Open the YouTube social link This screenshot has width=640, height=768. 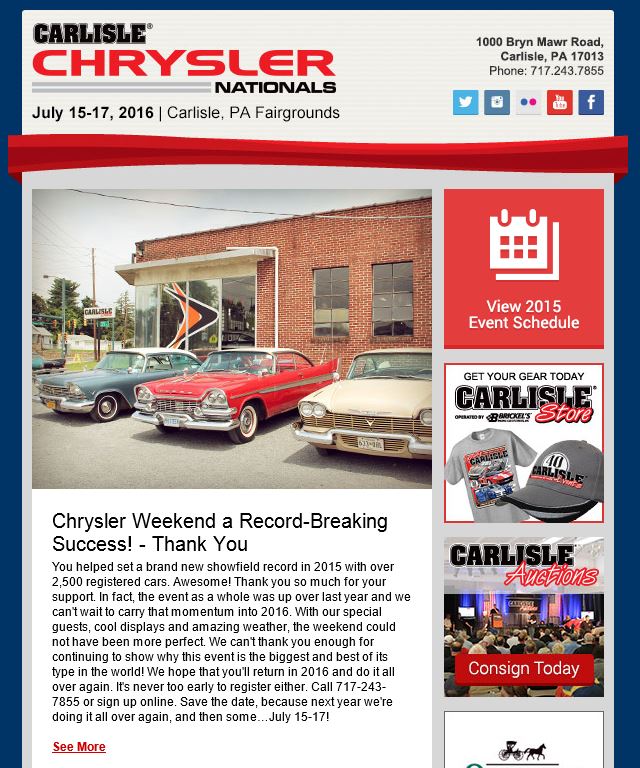[x=559, y=102]
